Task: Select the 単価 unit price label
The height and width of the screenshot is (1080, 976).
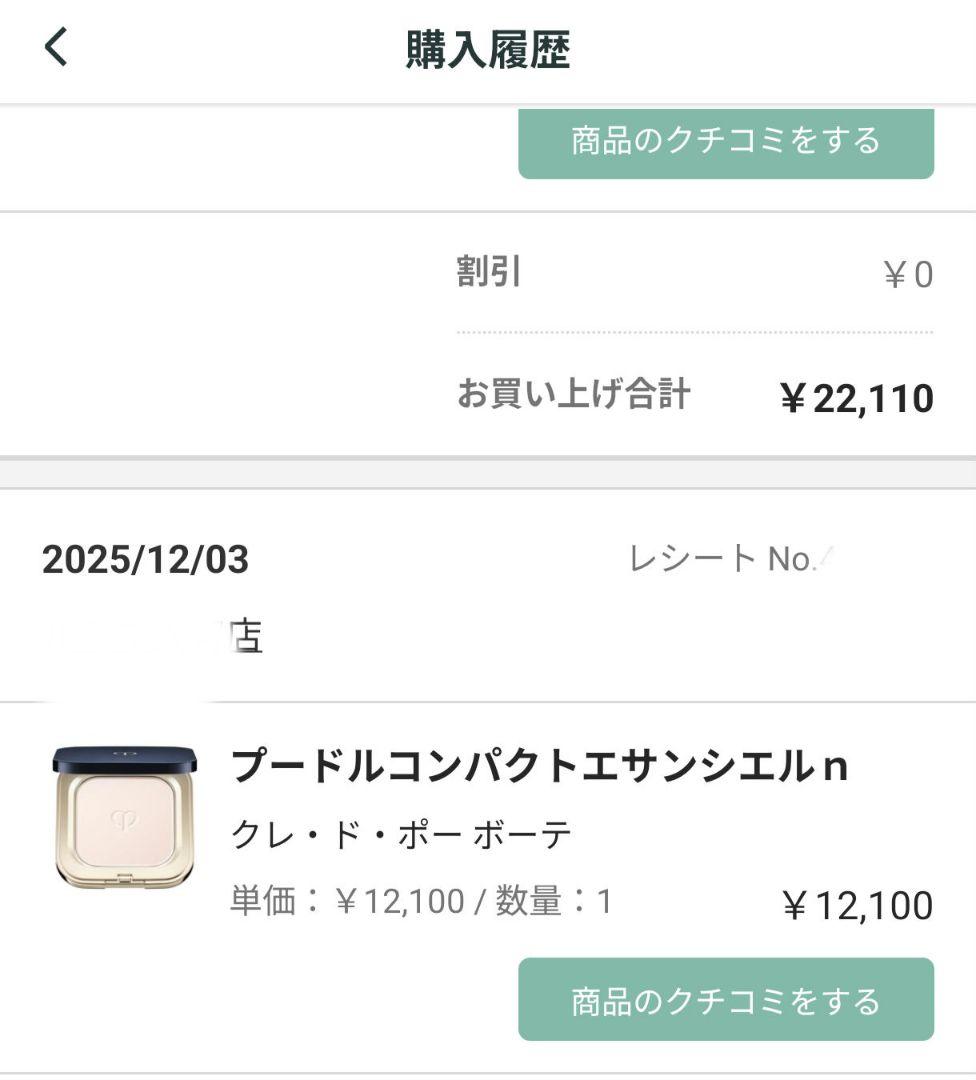Action: point(260,900)
